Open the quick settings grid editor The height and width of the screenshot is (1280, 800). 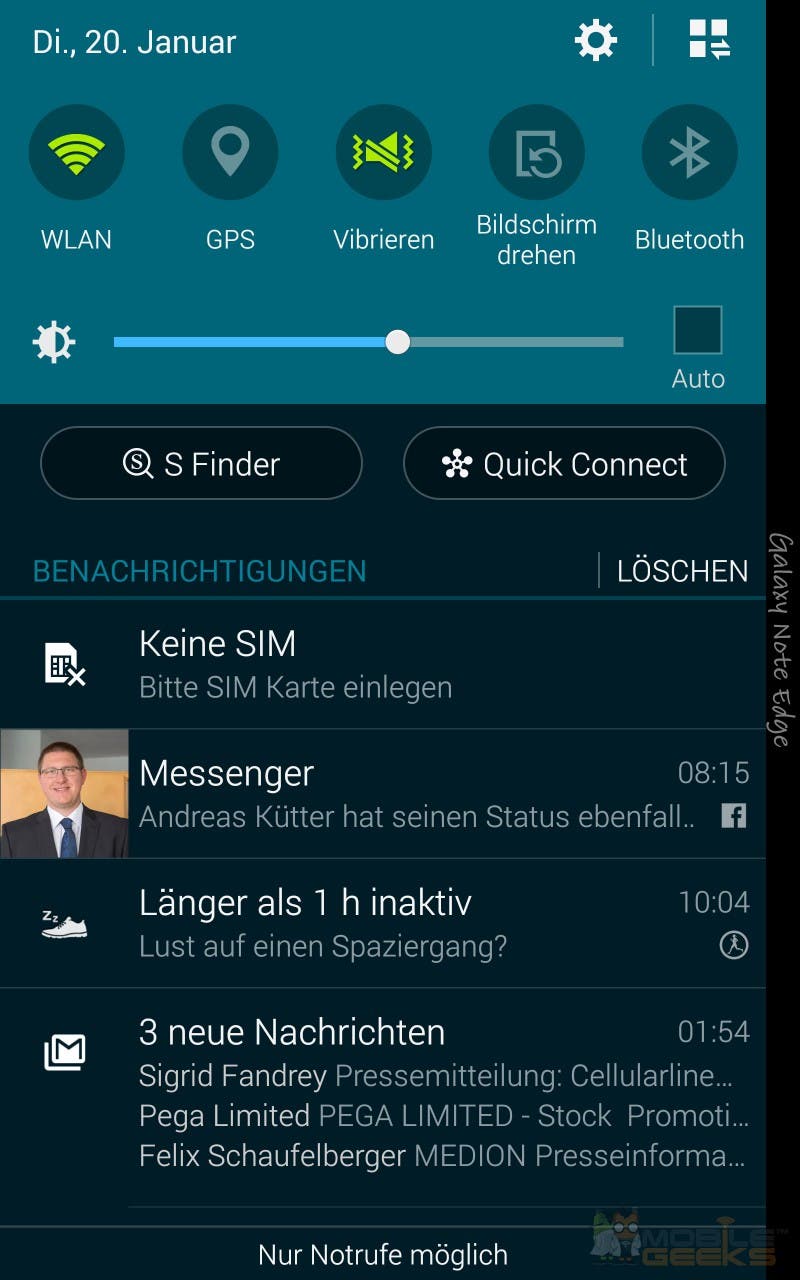point(709,41)
